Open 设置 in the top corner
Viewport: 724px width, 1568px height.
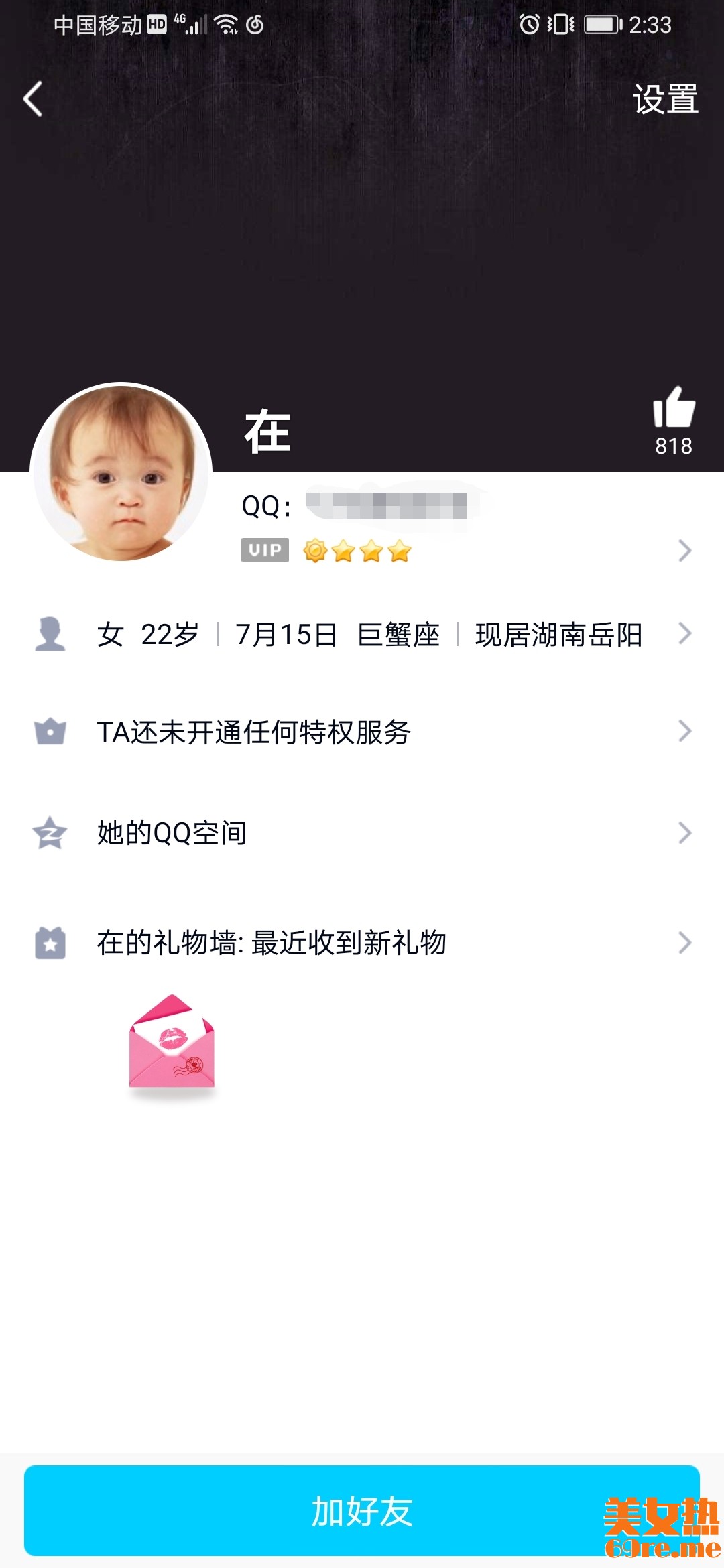pyautogui.click(x=665, y=99)
